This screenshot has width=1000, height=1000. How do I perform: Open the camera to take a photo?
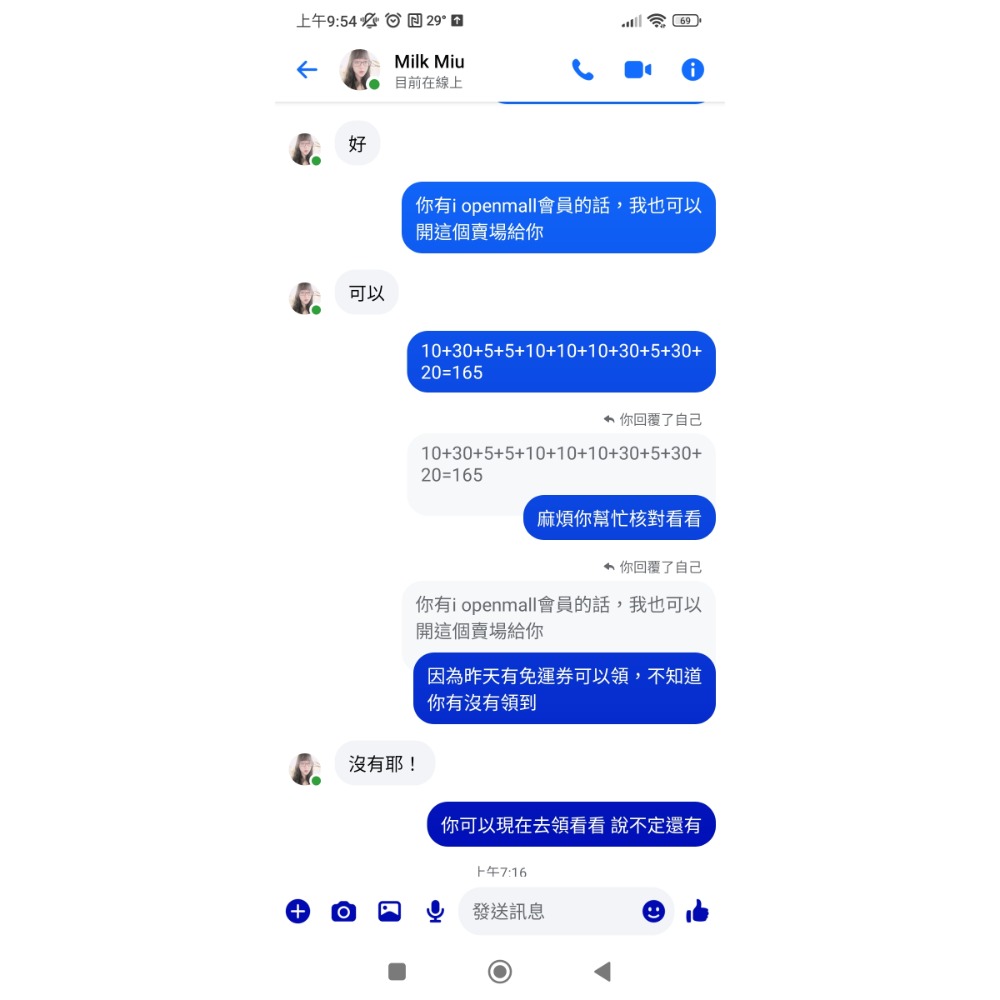pyautogui.click(x=343, y=911)
